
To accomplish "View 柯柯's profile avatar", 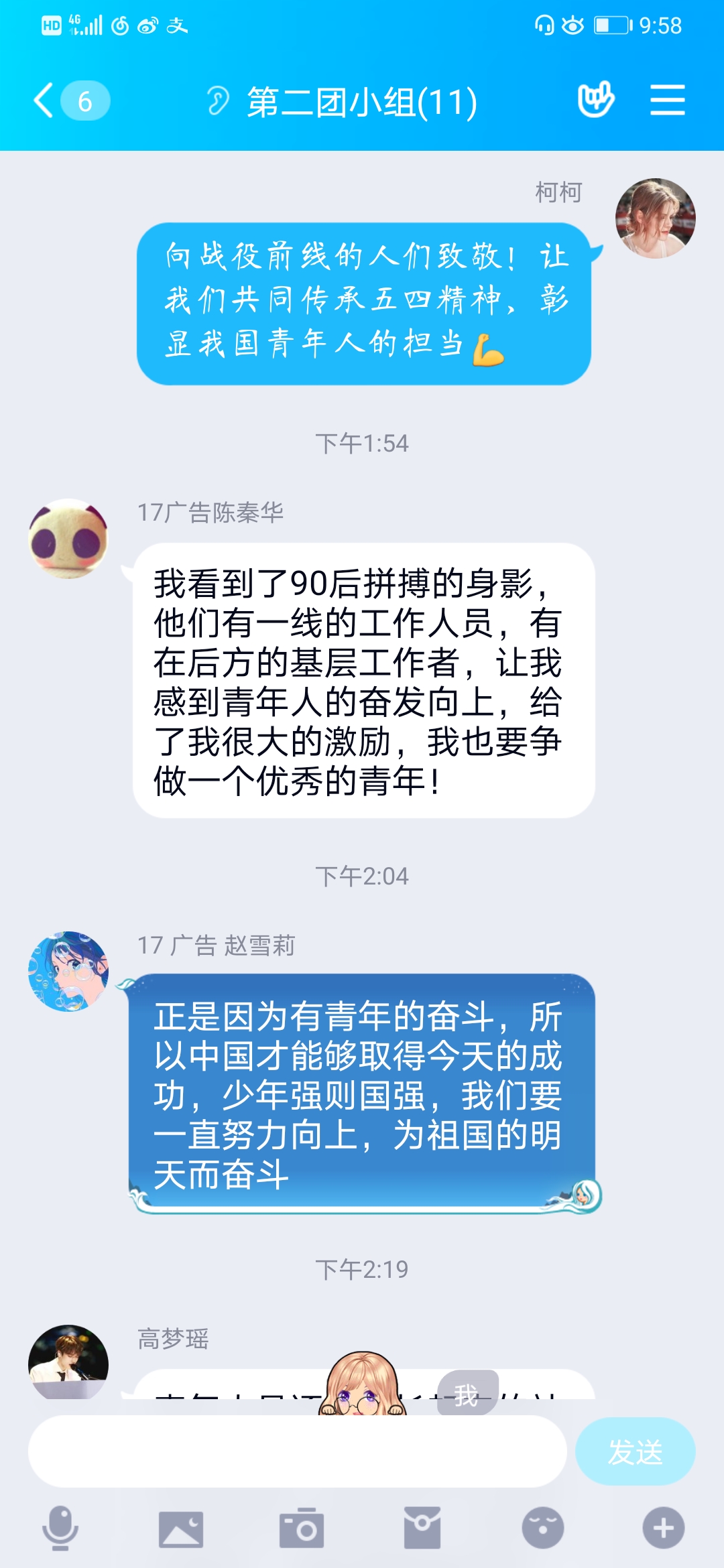I will pyautogui.click(x=655, y=218).
